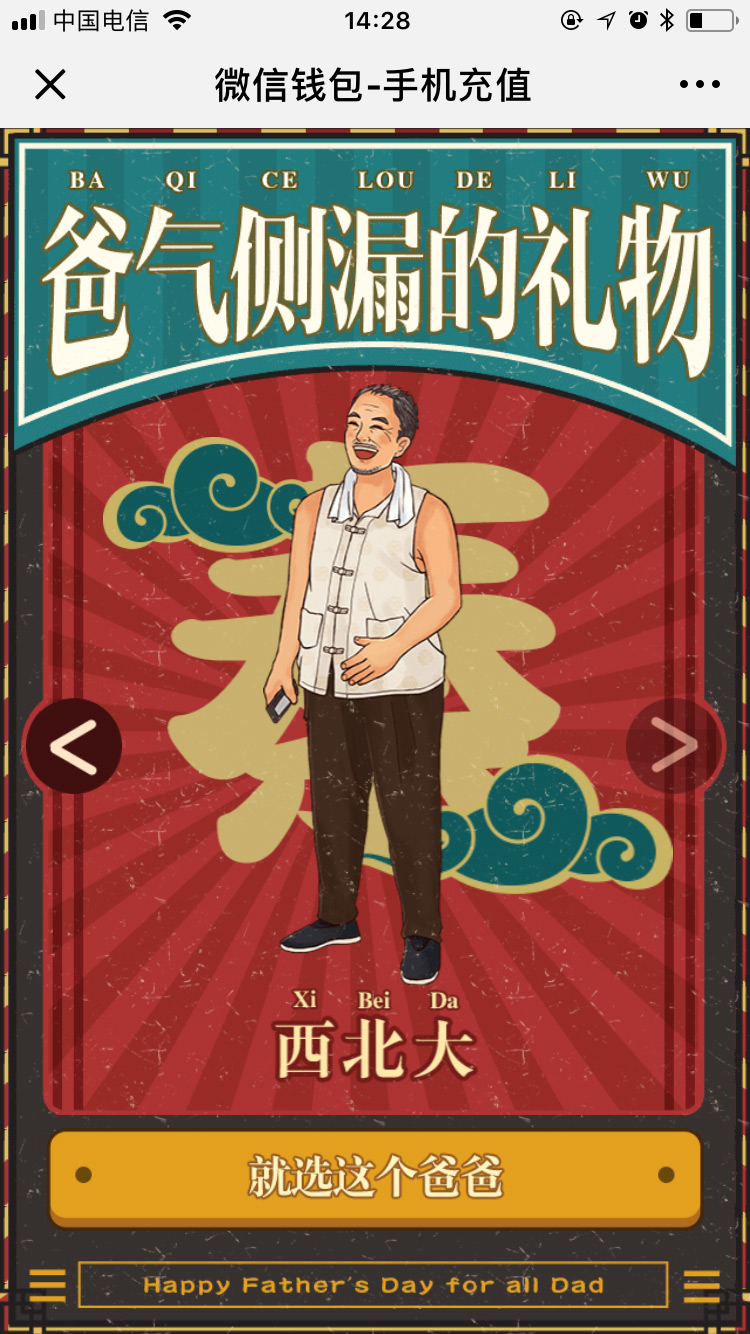The image size is (750, 1334).
Task: Show the next dad character
Action: pyautogui.click(x=674, y=746)
